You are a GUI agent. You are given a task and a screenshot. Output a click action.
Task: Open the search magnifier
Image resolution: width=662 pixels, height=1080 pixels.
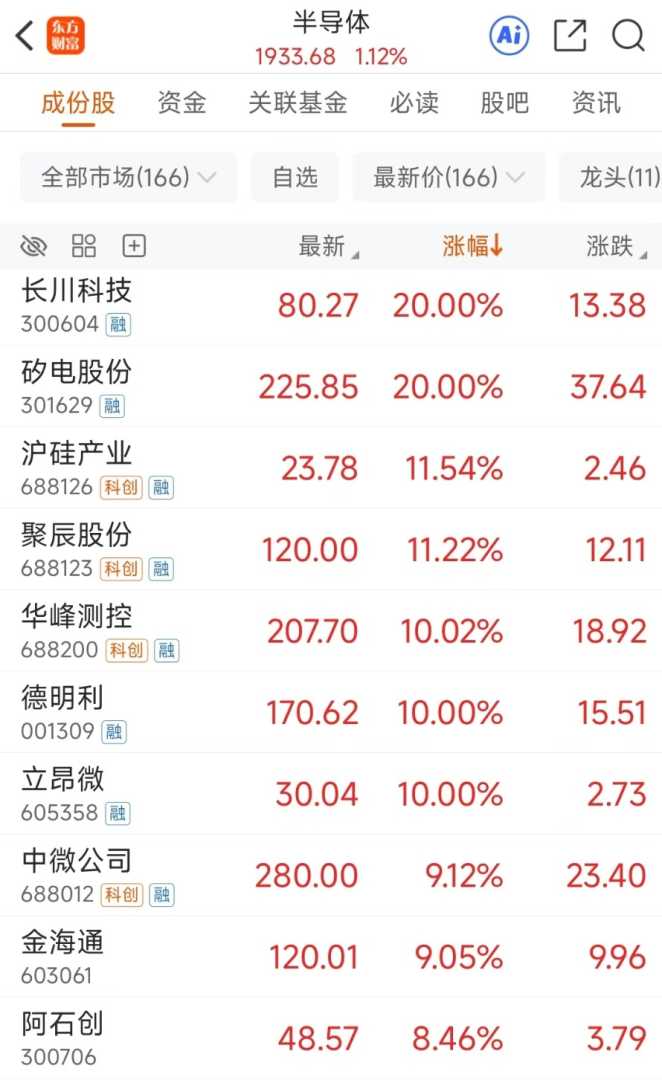(x=628, y=37)
